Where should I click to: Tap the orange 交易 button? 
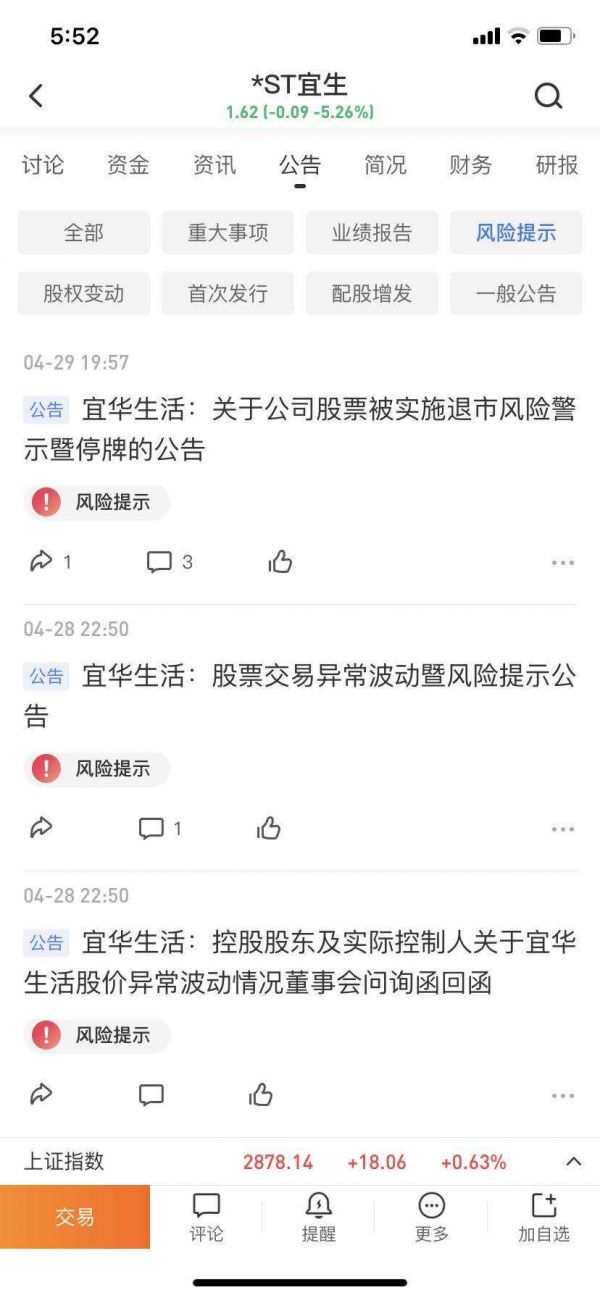click(75, 1217)
